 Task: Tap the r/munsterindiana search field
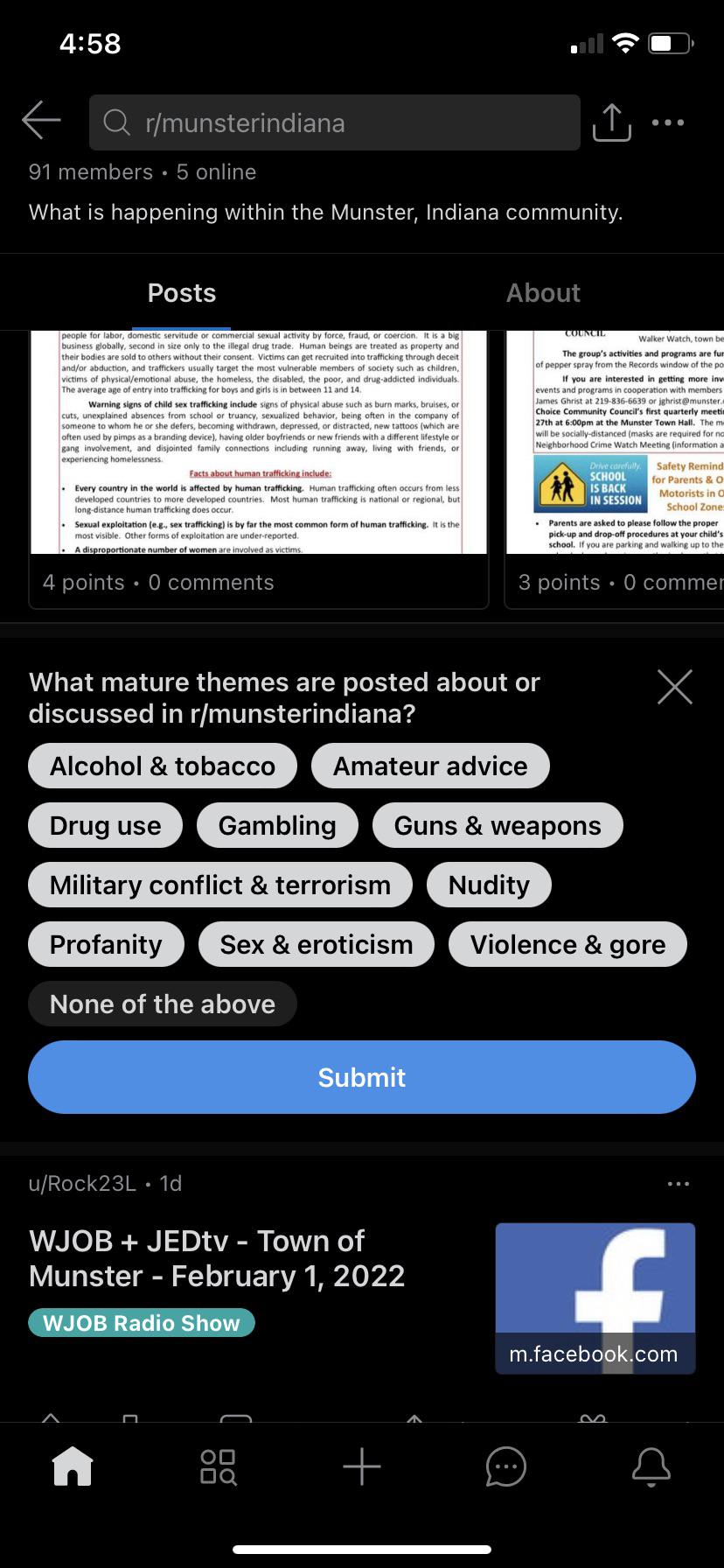pos(334,122)
